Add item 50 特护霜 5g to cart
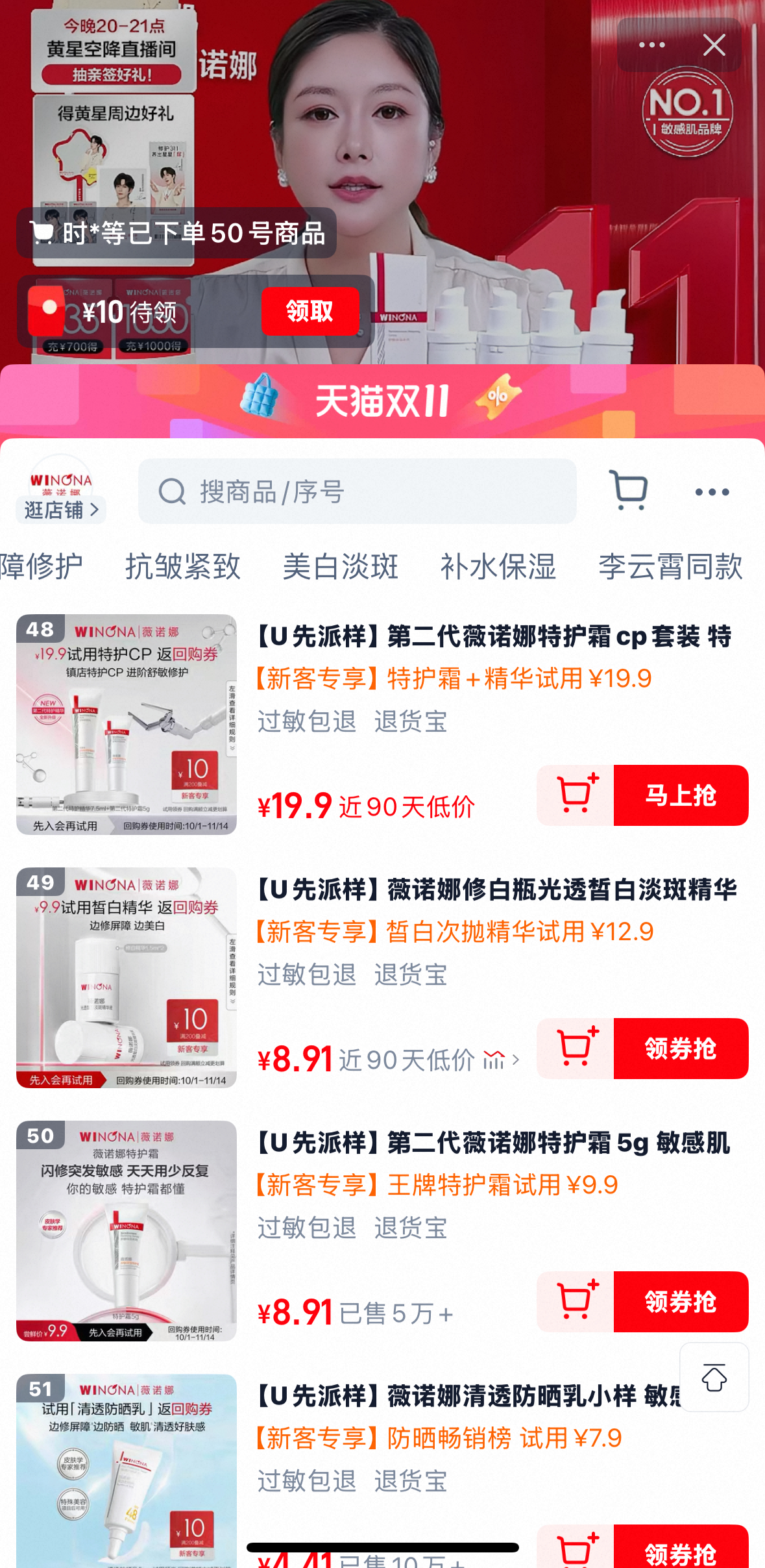The image size is (765, 1568). pyautogui.click(x=576, y=1302)
